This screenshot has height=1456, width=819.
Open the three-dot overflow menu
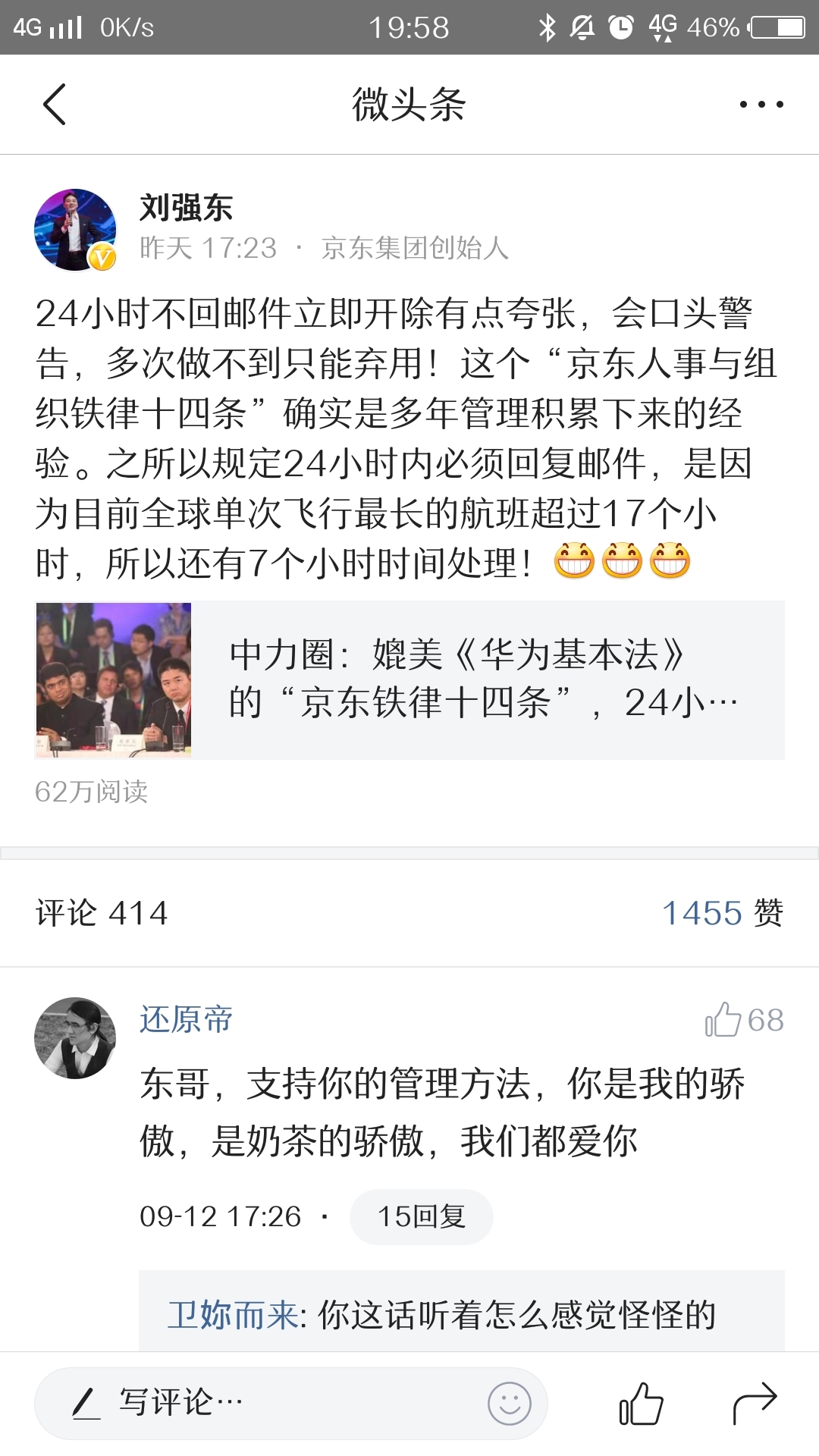761,104
